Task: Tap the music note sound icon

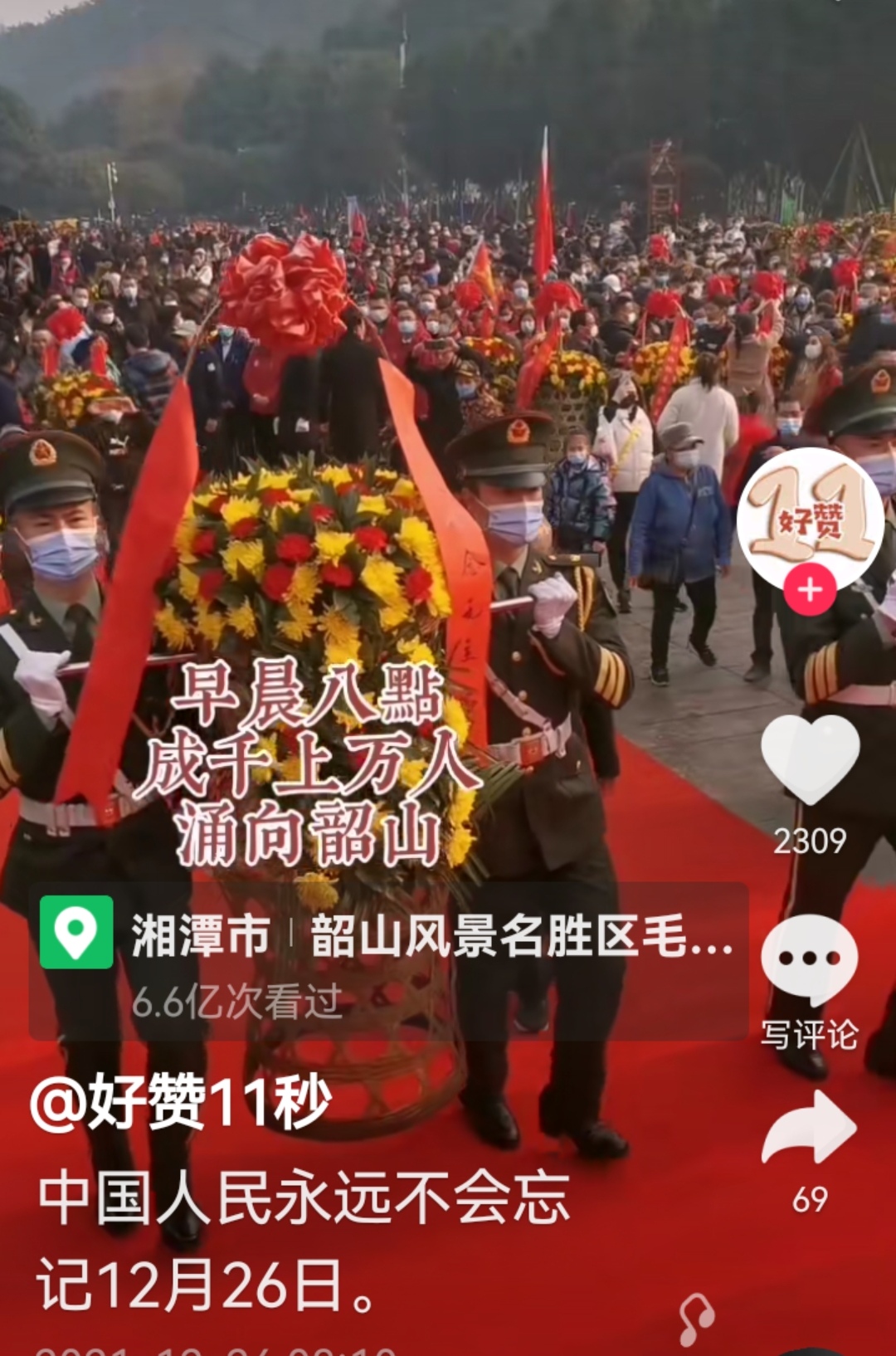Action: click(696, 1319)
